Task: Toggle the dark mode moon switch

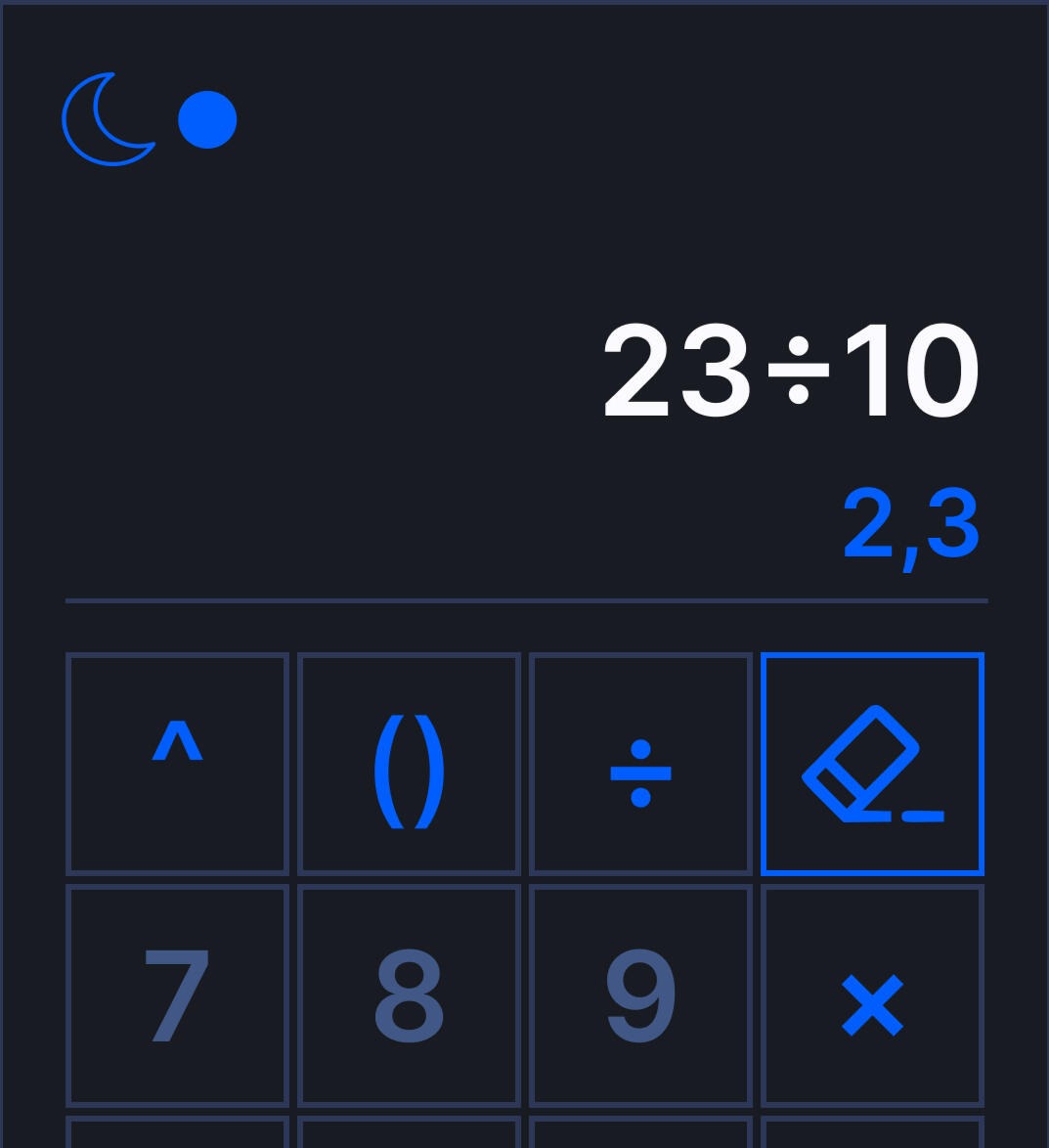Action: [x=149, y=119]
